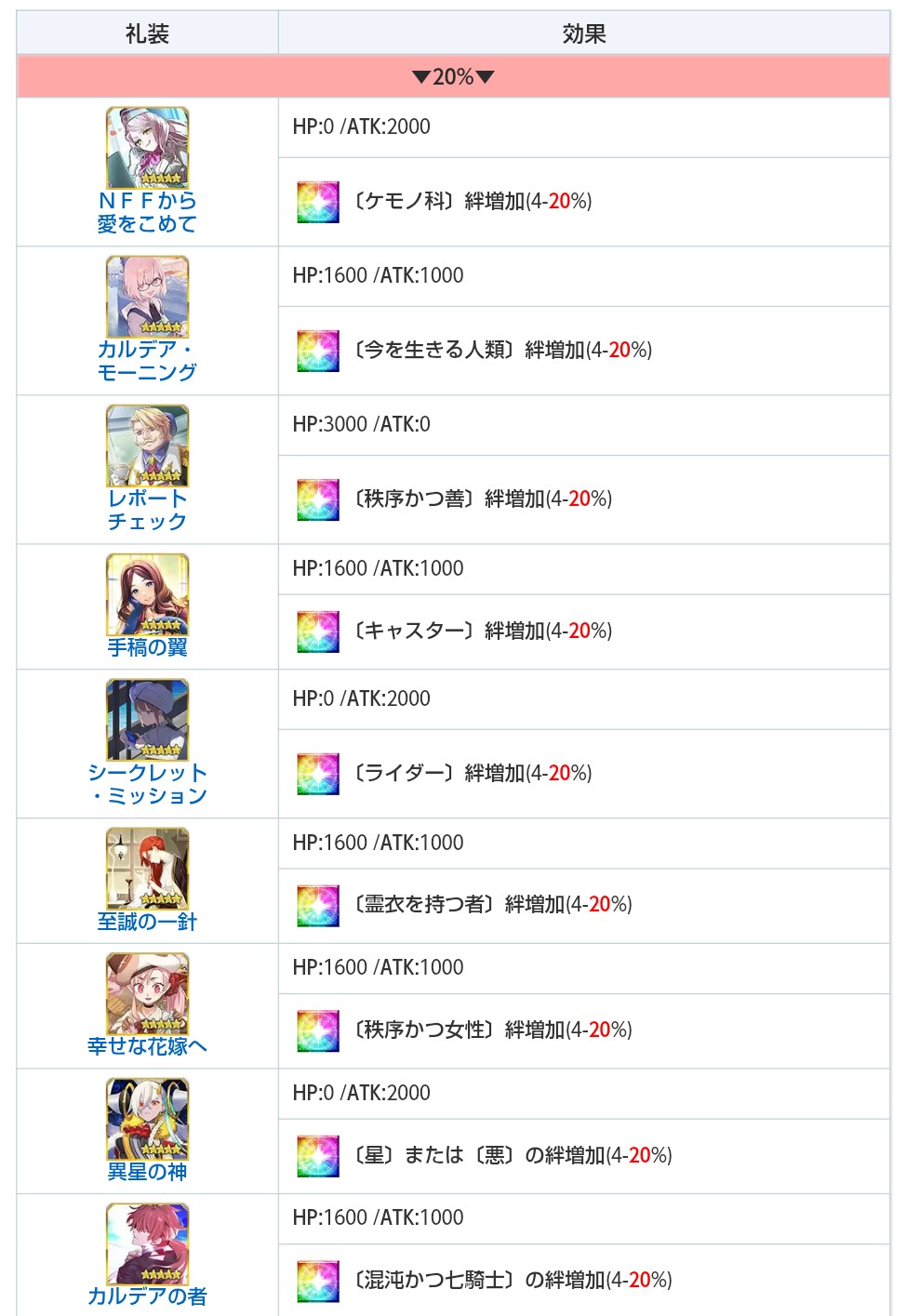Open the 幸せな花嫁へ craft essence page
The height and width of the screenshot is (1316, 906).
(x=147, y=1046)
